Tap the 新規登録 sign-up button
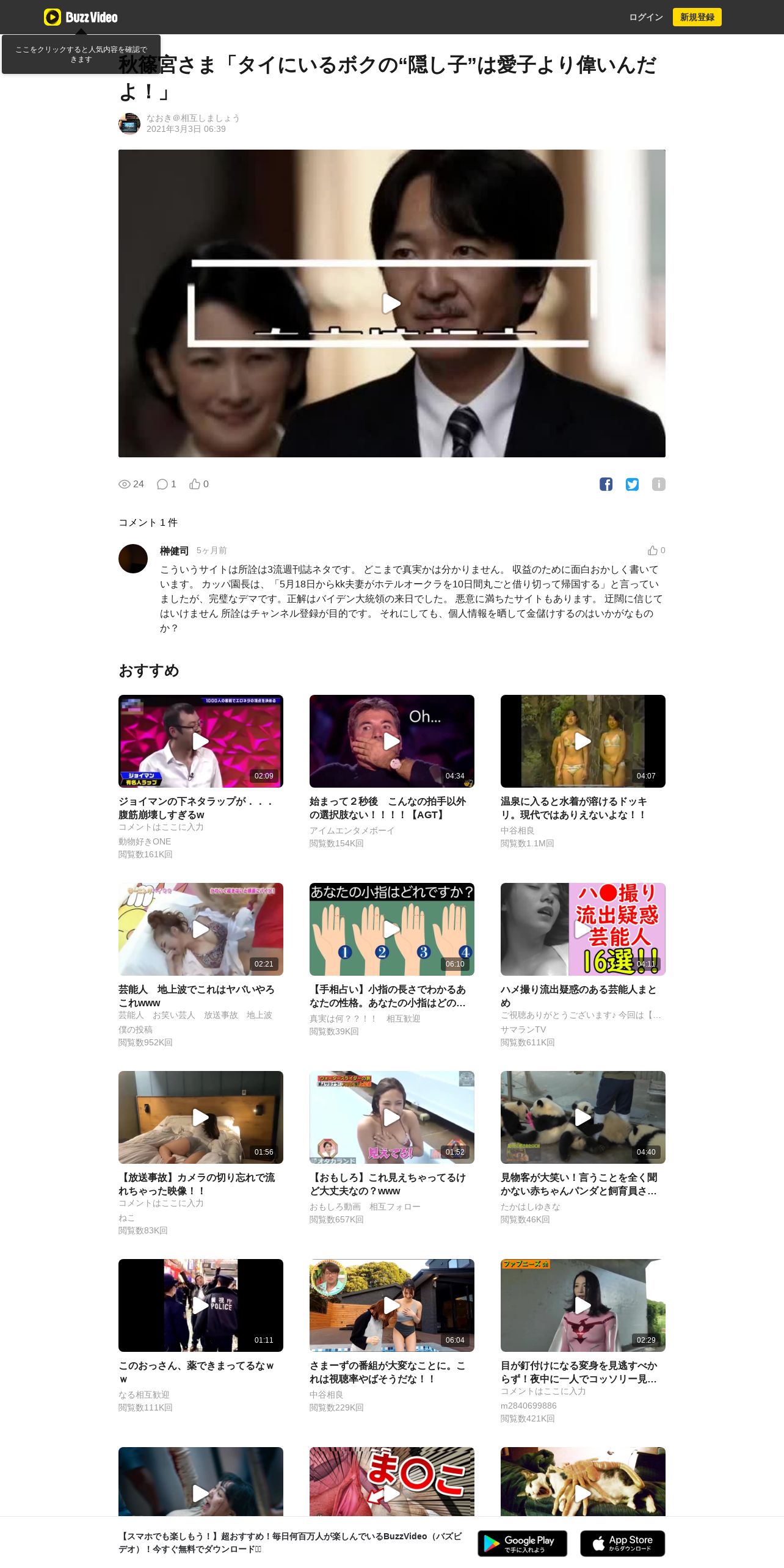Viewport: 784px width, 1568px height. (697, 17)
